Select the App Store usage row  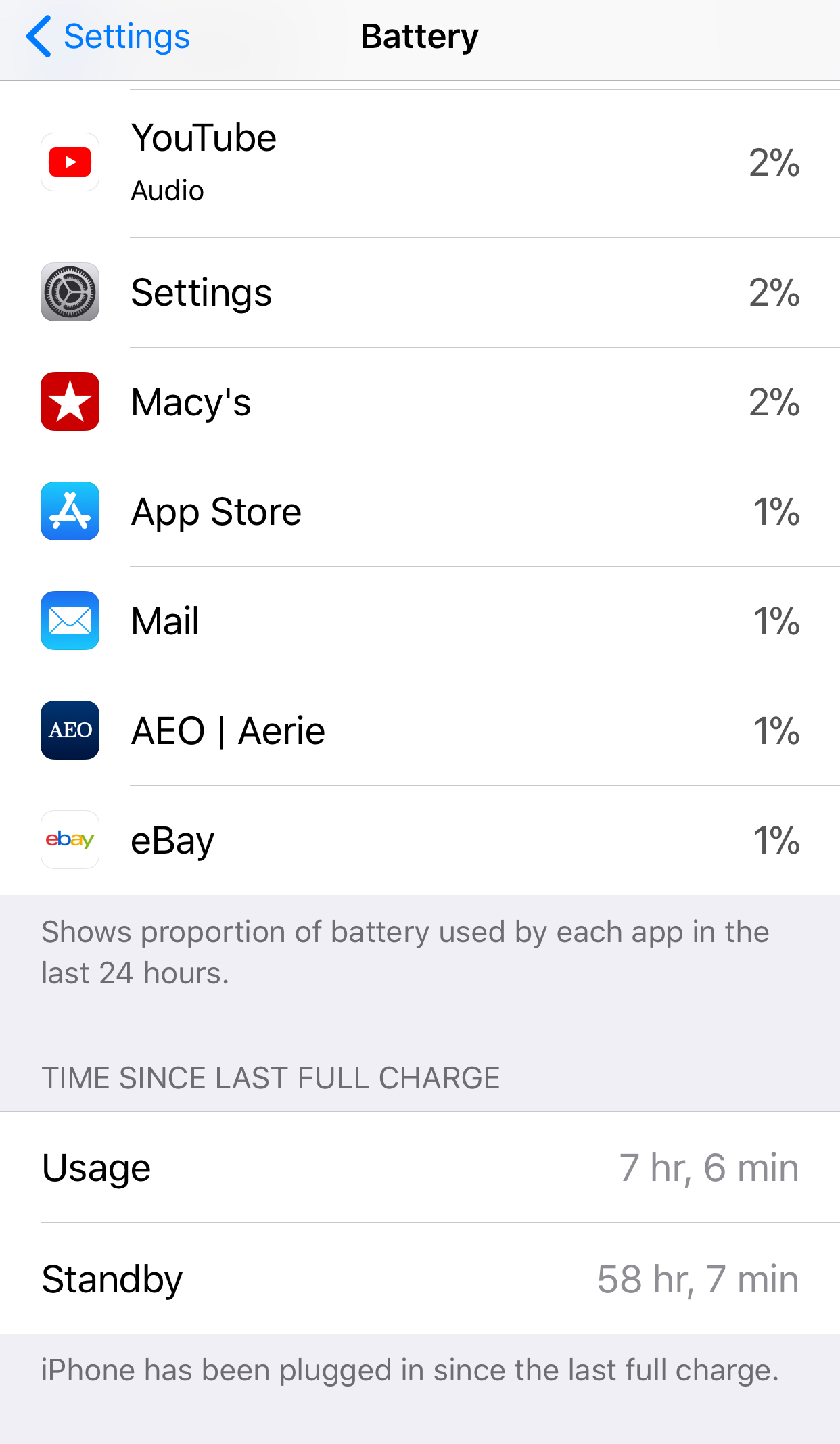tap(420, 512)
